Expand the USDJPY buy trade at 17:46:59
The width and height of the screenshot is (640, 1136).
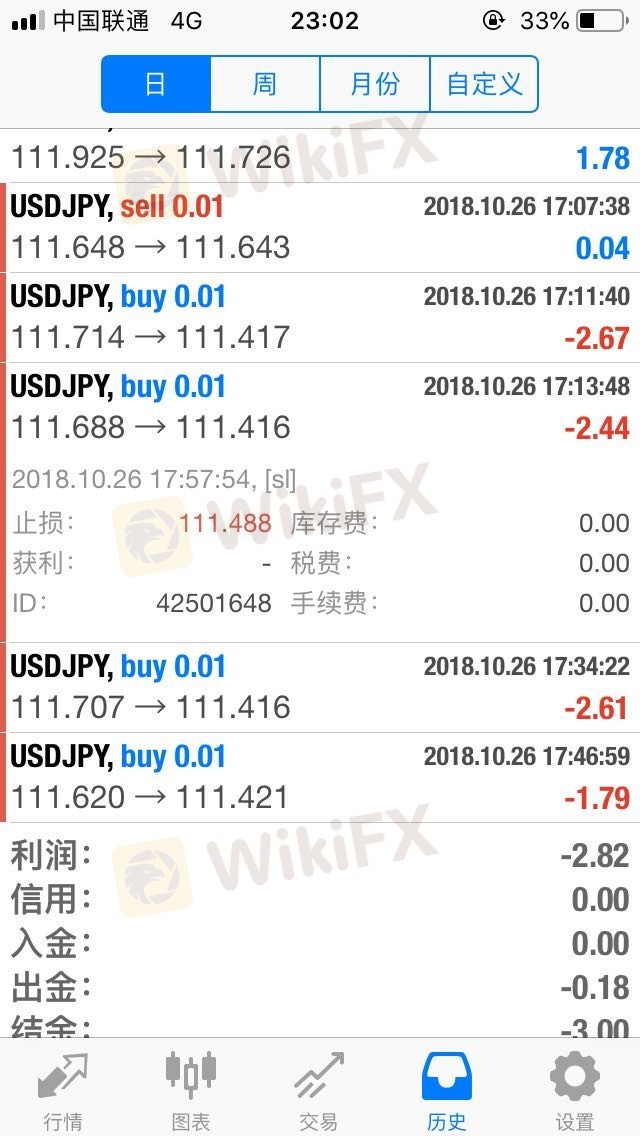pos(320,777)
